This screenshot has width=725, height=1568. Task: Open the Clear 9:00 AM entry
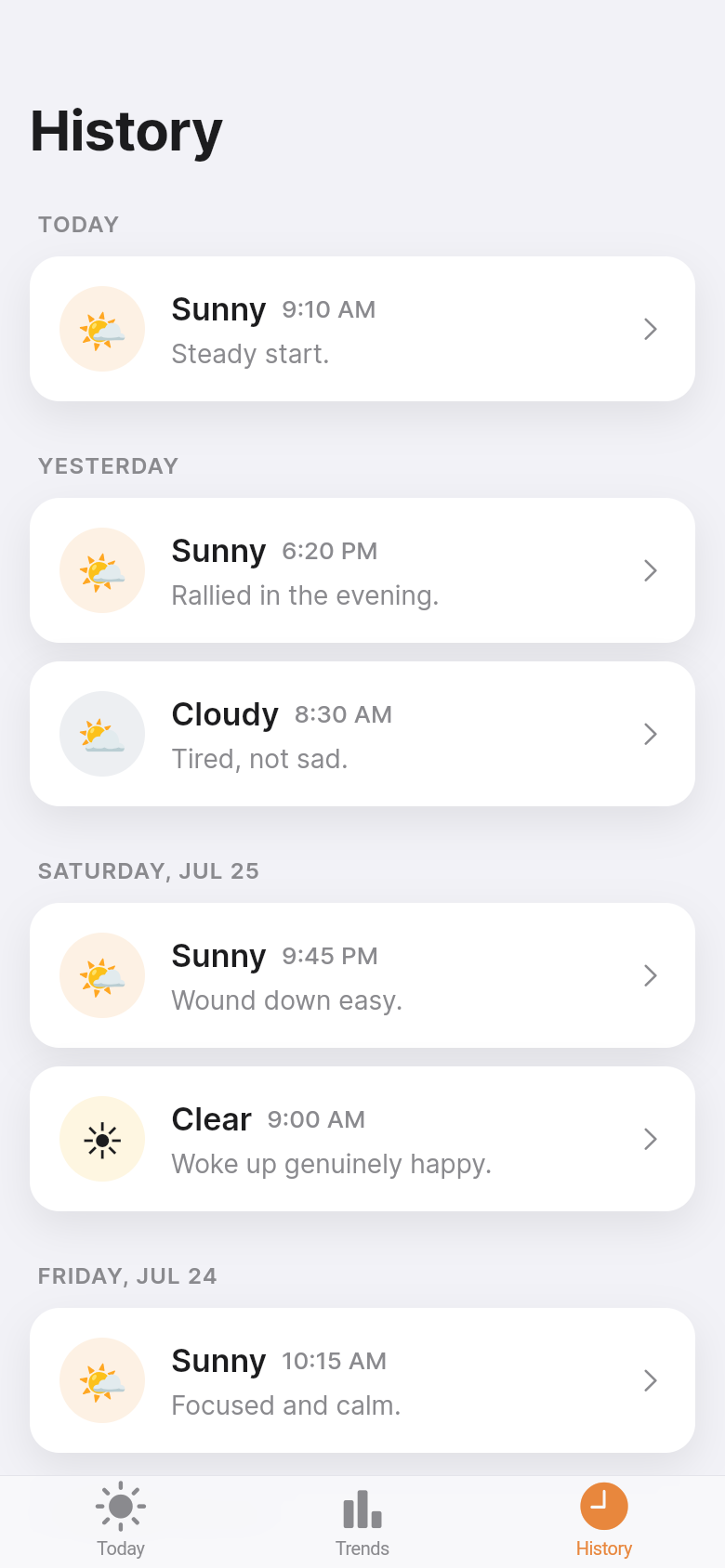(362, 1139)
